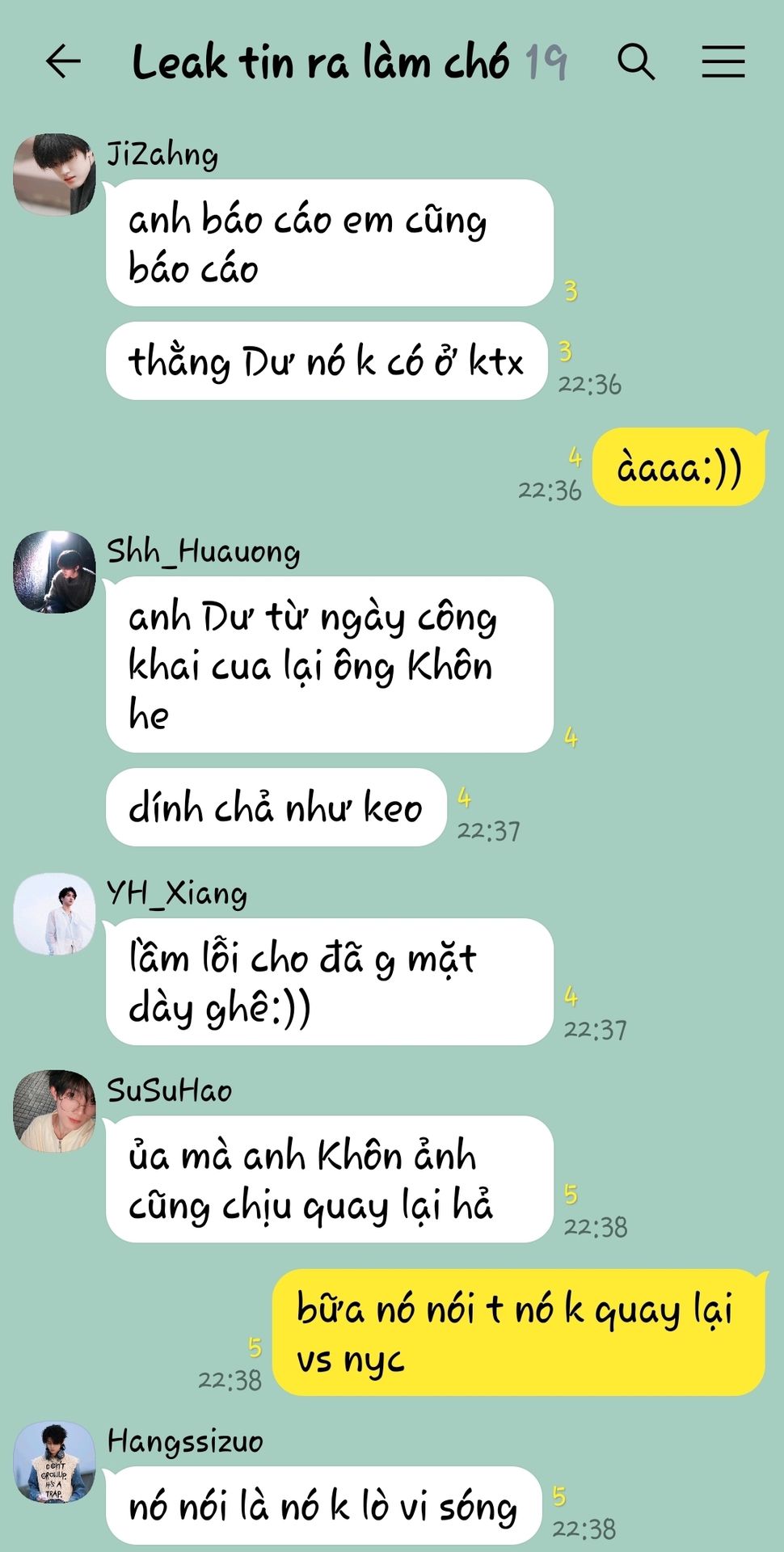The height and width of the screenshot is (1552, 784).
Task: Go back from the group chat
Action: [x=63, y=61]
